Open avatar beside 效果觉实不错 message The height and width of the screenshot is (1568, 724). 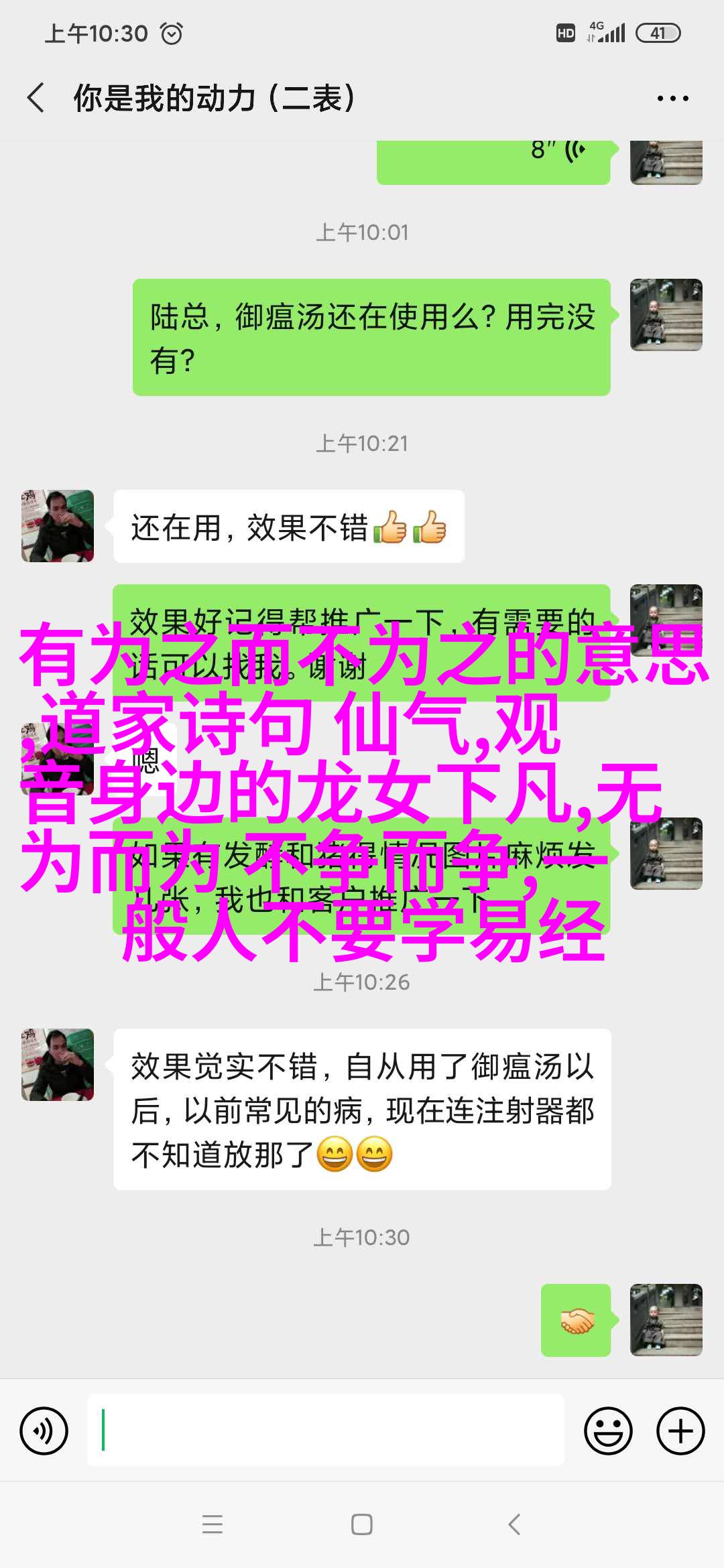coord(58,1065)
